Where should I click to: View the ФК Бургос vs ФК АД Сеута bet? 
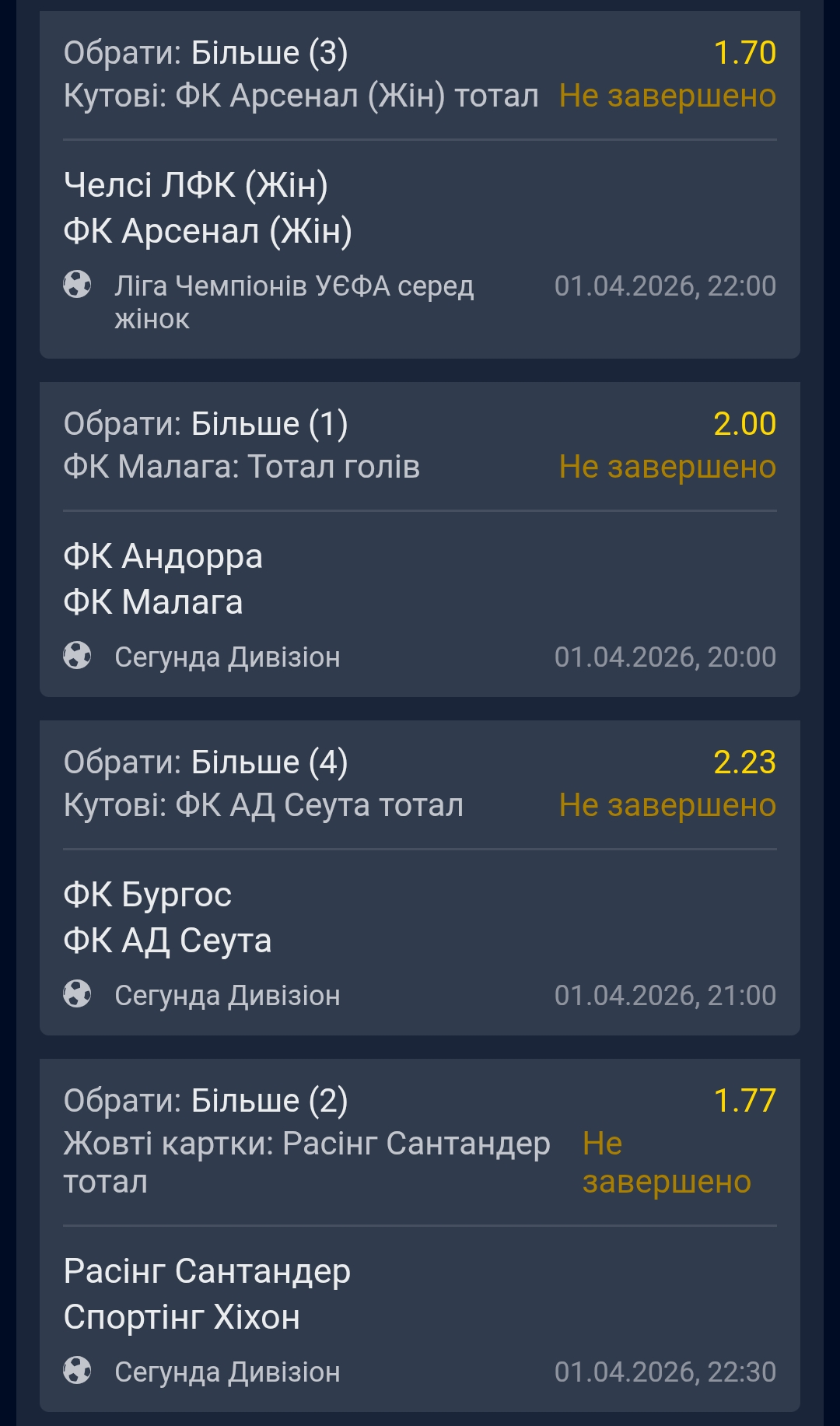point(420,918)
